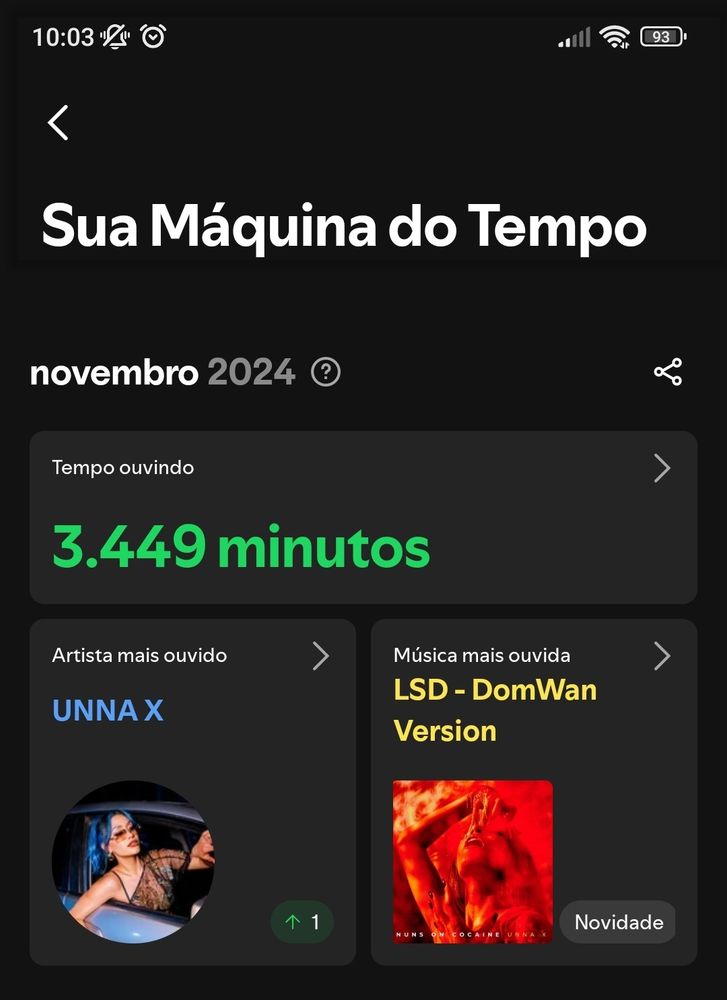Share the novembro 2024 stats

pos(668,372)
